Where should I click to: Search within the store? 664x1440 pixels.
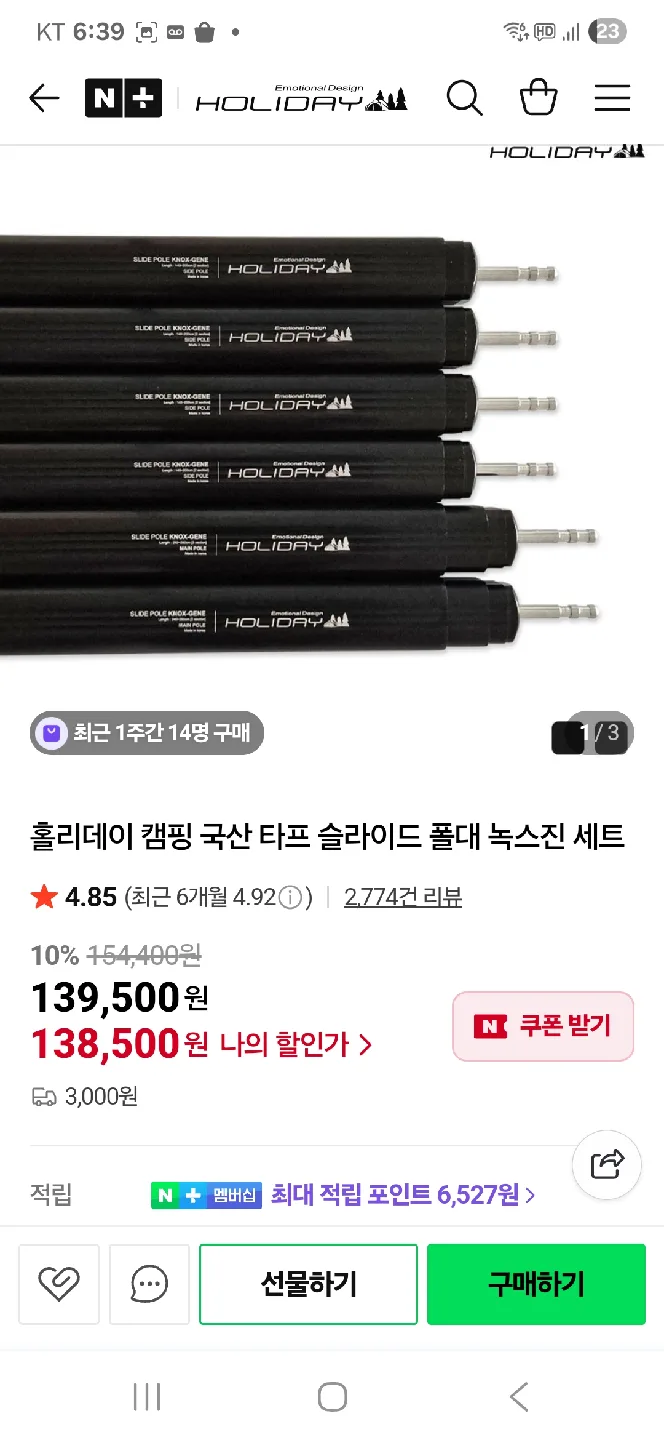pyautogui.click(x=464, y=98)
